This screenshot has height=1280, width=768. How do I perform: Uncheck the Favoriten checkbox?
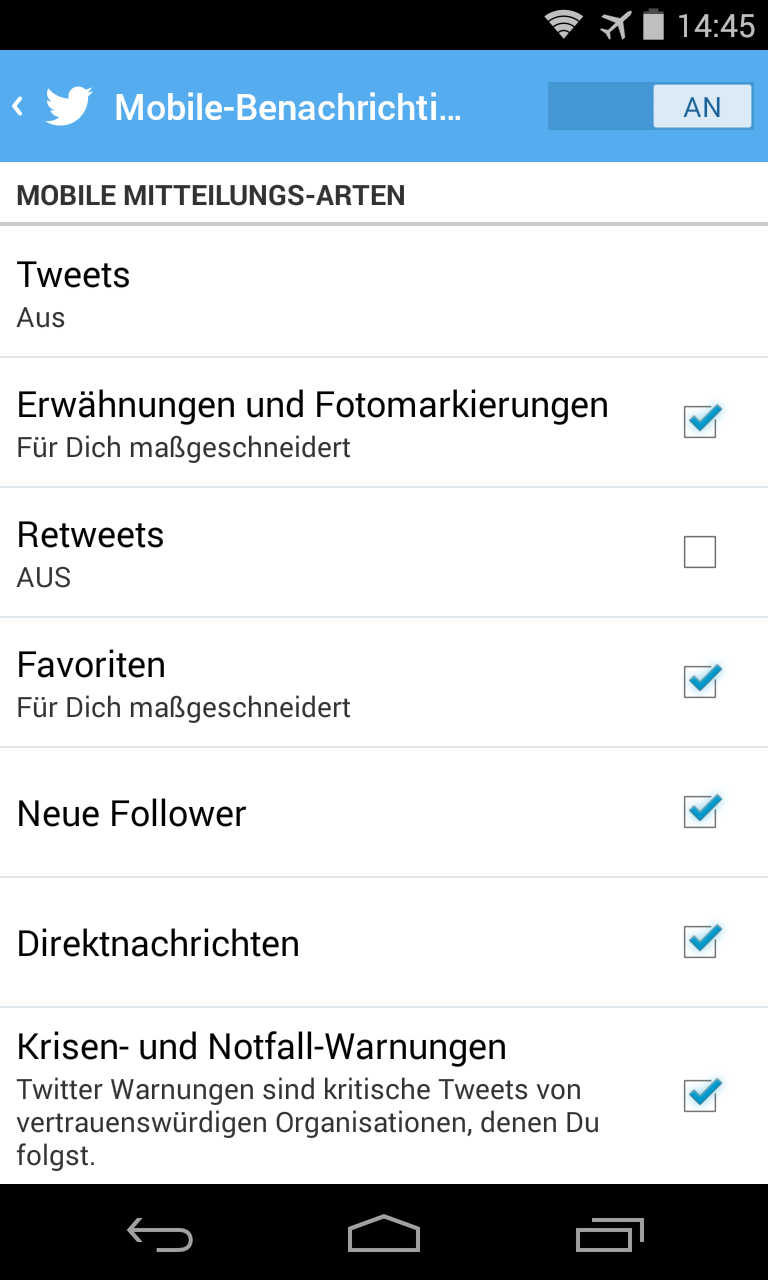(700, 682)
